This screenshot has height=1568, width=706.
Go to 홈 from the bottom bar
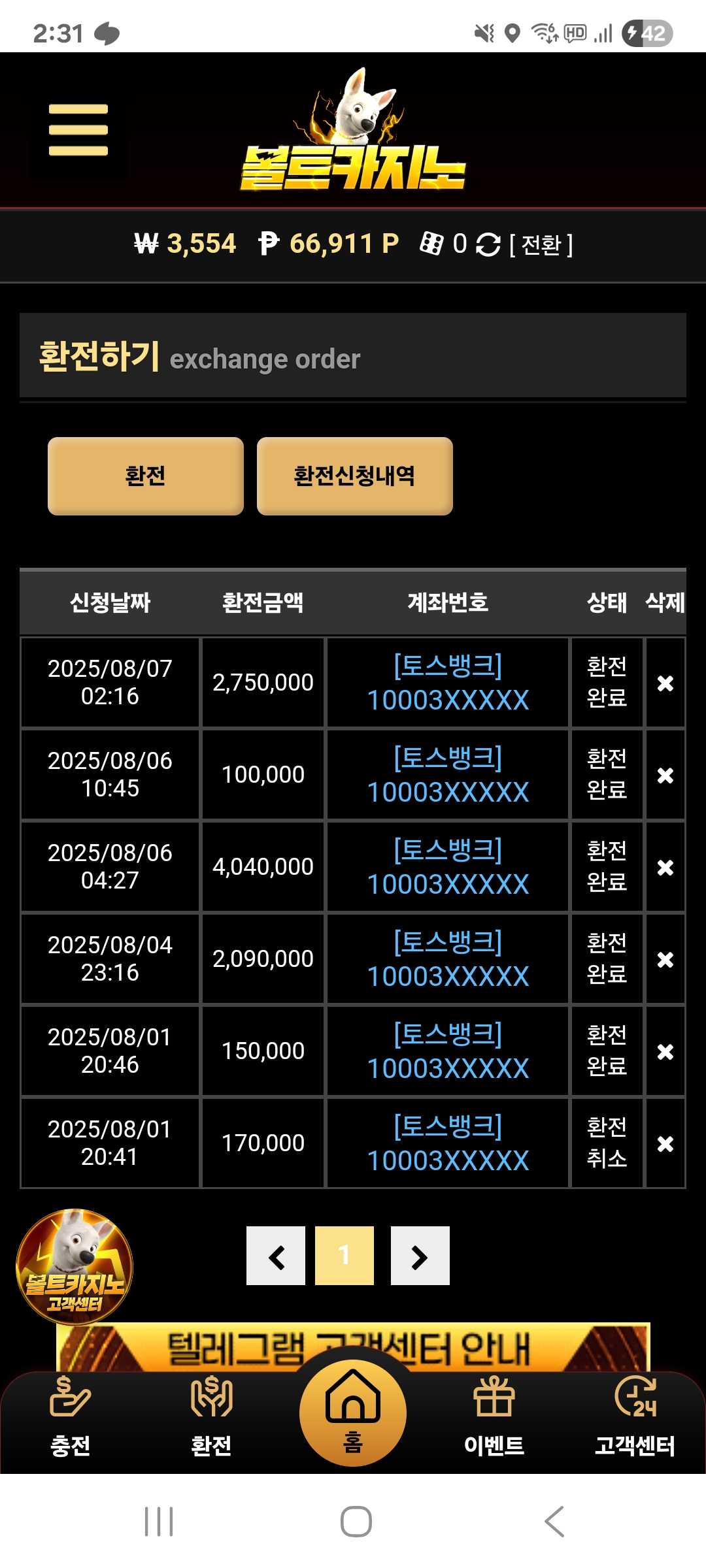[353, 1413]
